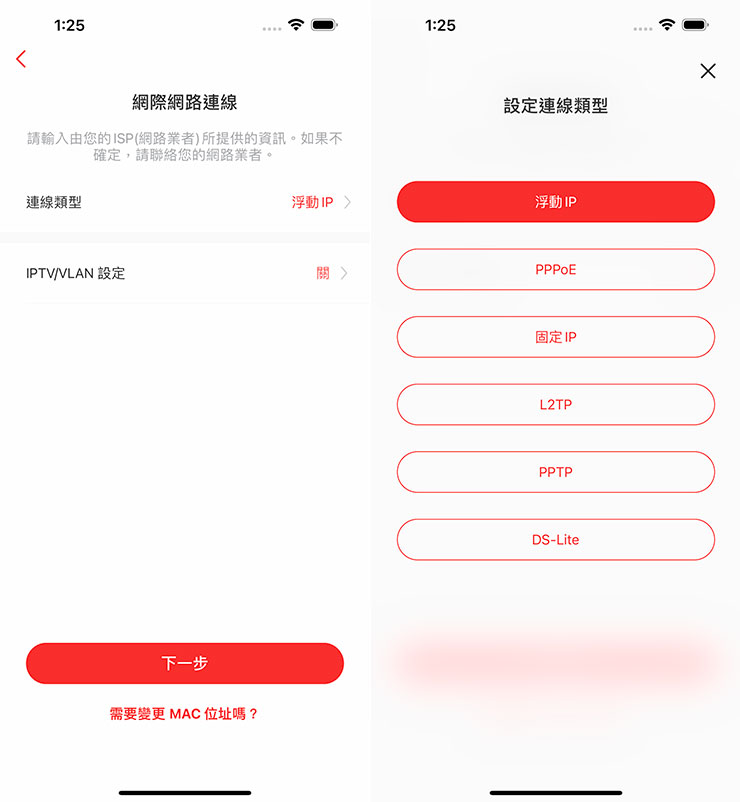Image resolution: width=740 pixels, height=802 pixels.
Task: Select the 固定 IP connection type
Action: pyautogui.click(x=555, y=337)
